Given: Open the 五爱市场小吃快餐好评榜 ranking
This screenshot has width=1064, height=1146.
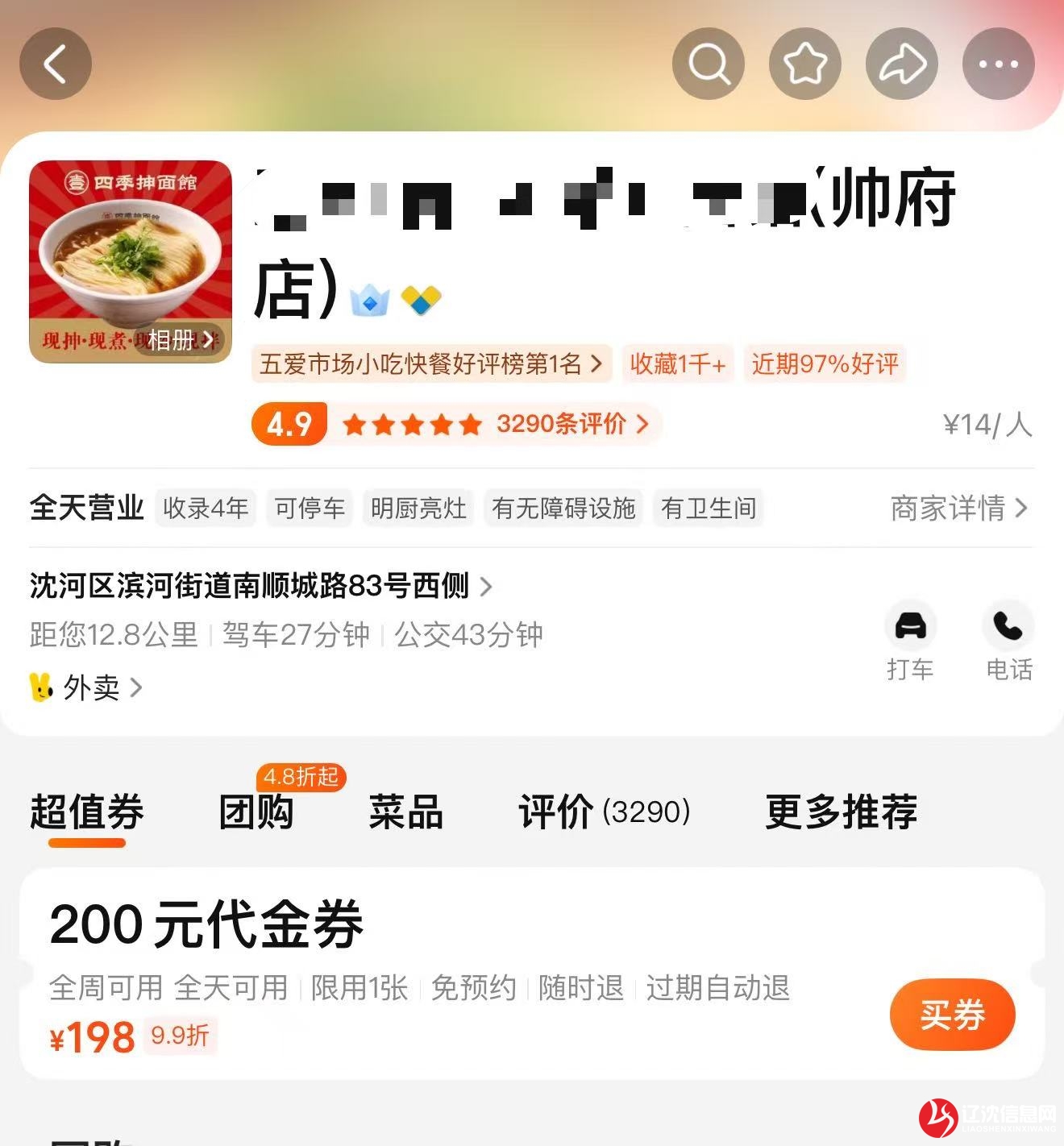Looking at the screenshot, I should [x=430, y=364].
